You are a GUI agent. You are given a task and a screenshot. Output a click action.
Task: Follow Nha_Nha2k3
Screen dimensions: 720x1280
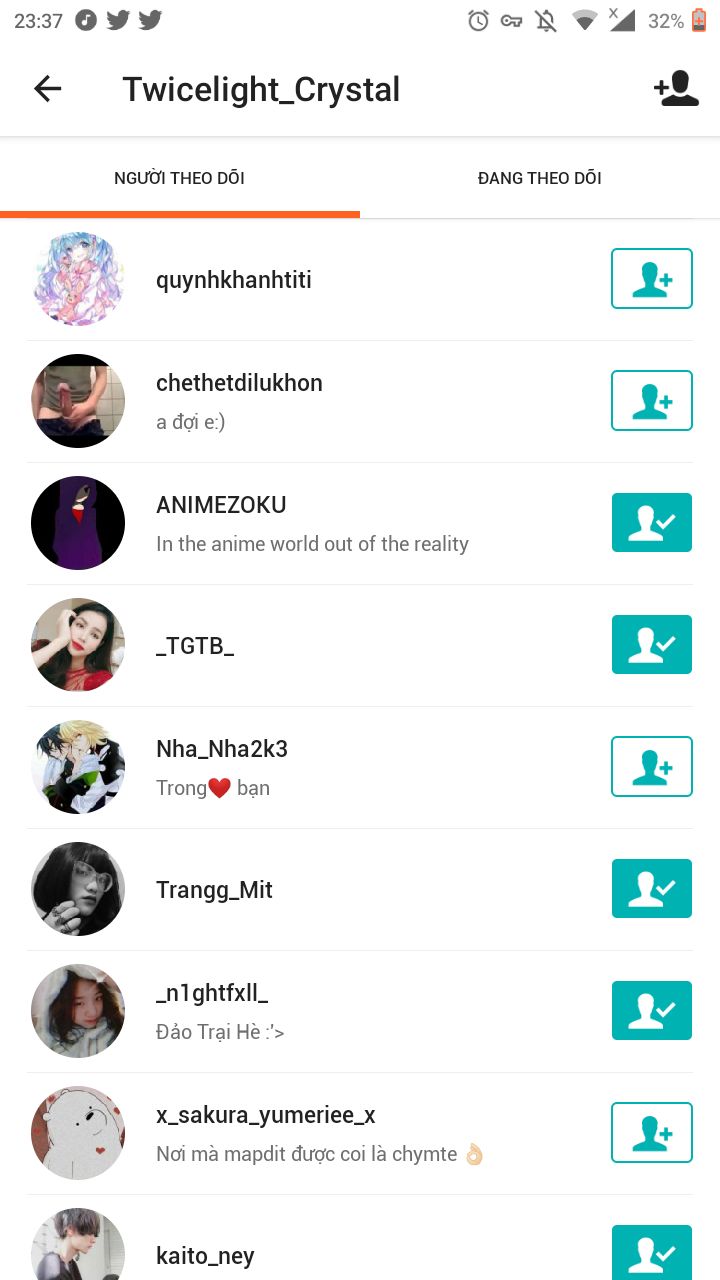(x=652, y=767)
